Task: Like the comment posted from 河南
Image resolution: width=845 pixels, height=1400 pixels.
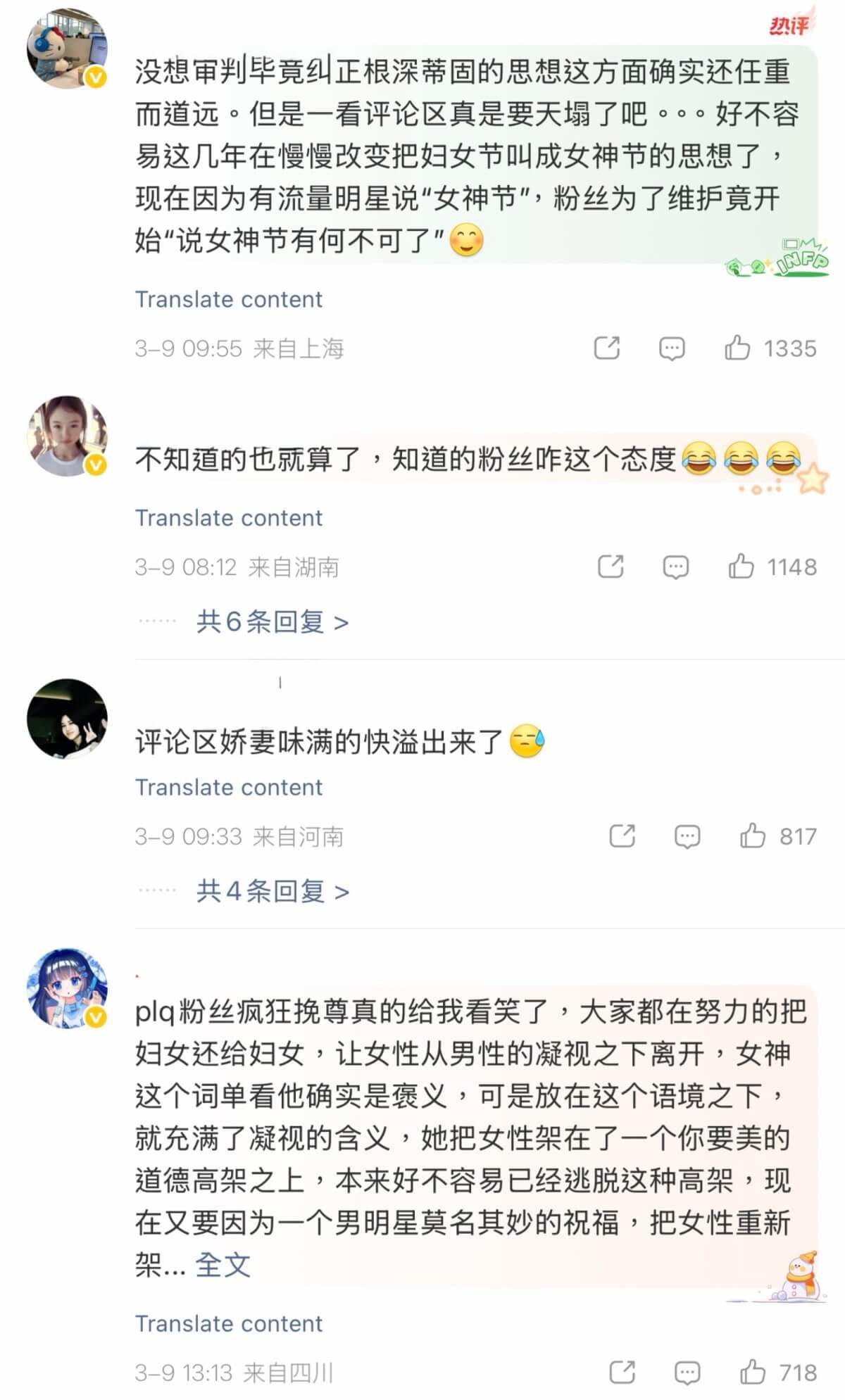Action: click(x=753, y=836)
